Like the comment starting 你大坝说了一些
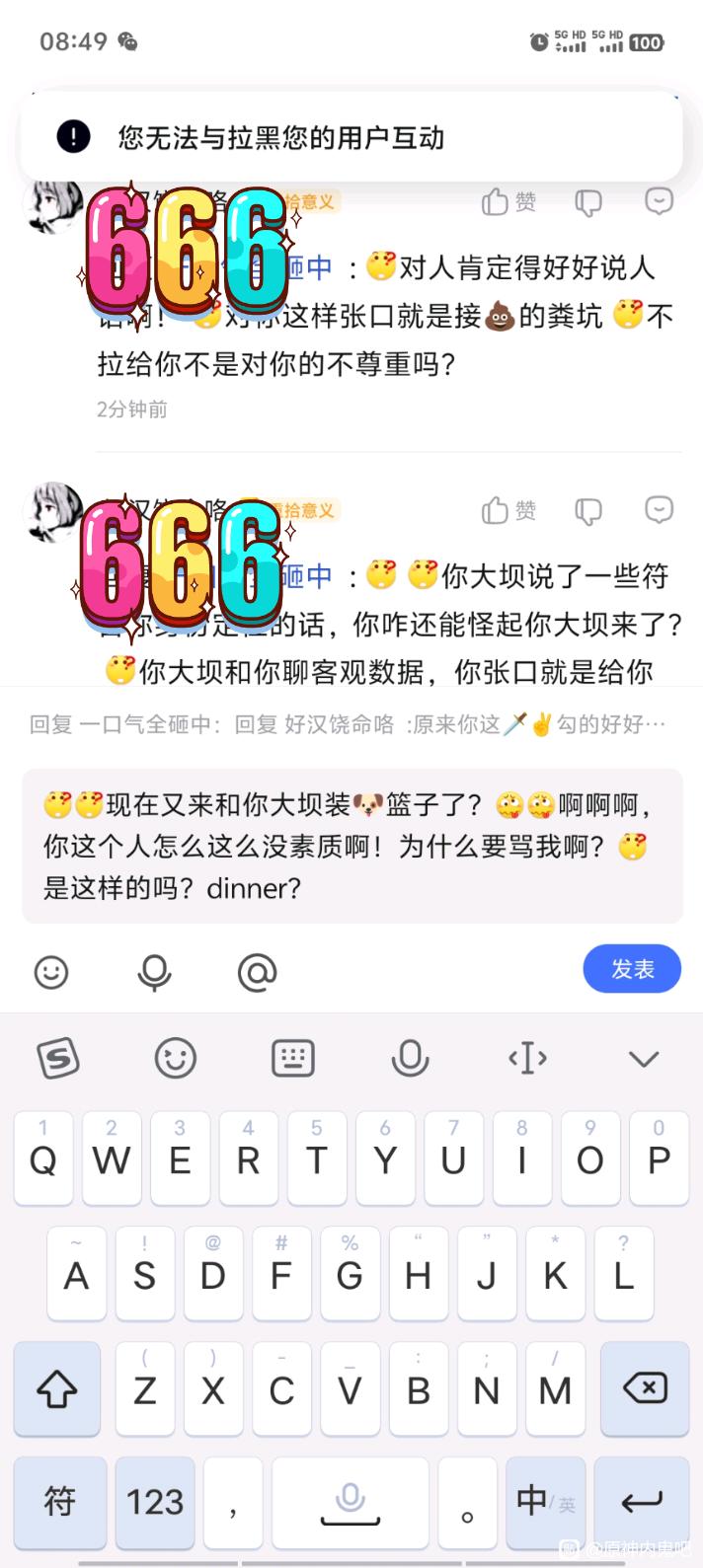 pos(508,510)
